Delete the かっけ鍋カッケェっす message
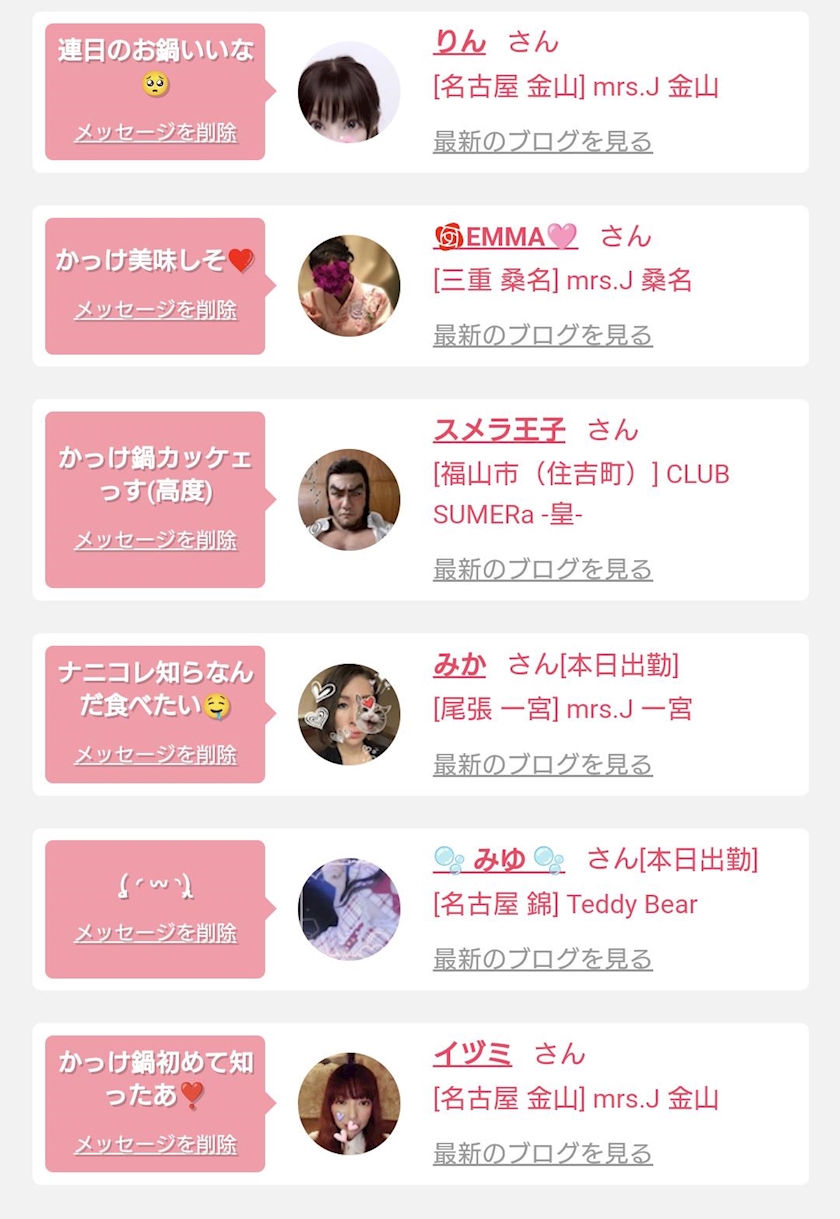Screen dimensions: 840x1219 coord(155,540)
